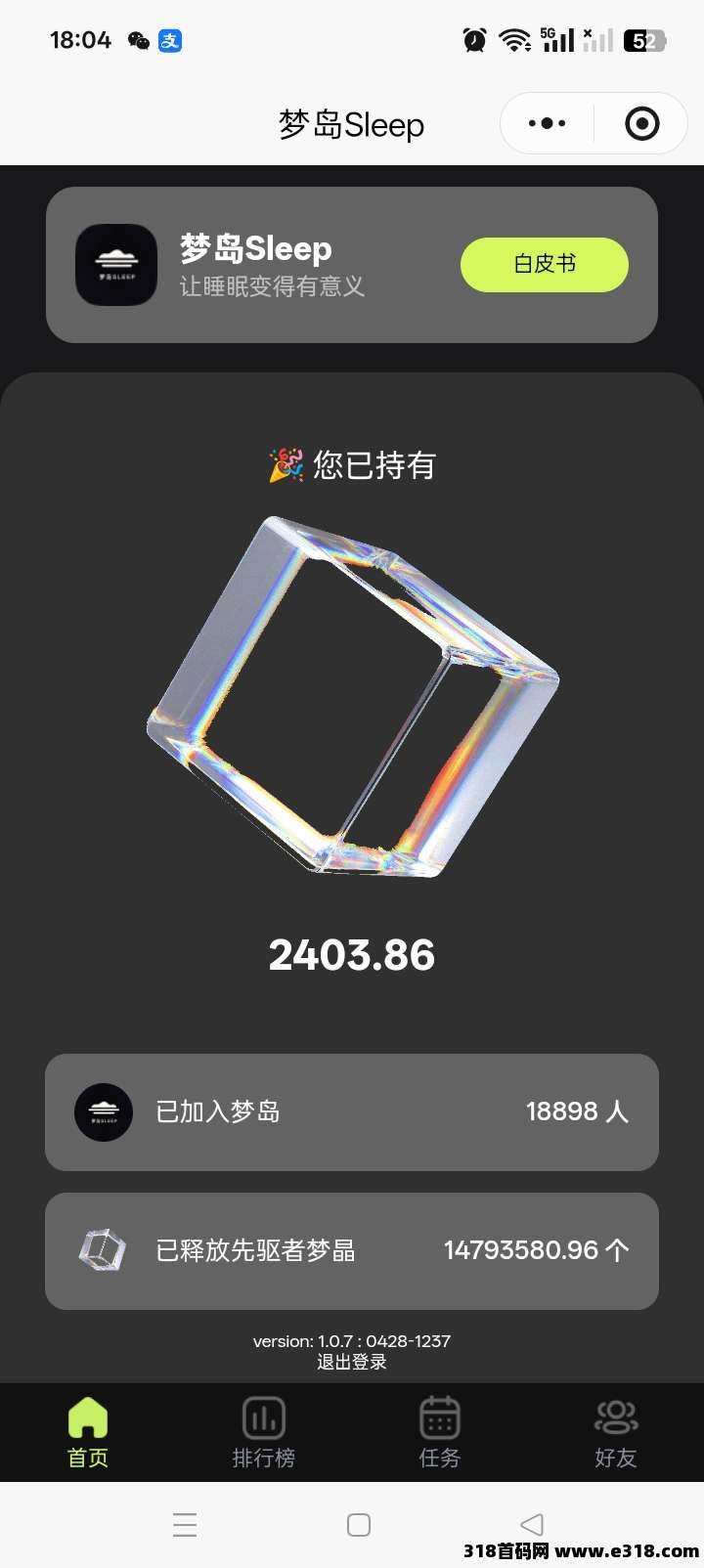Switch to the 好友 tab
Viewport: 704px width, 1568px height.
point(616,1432)
